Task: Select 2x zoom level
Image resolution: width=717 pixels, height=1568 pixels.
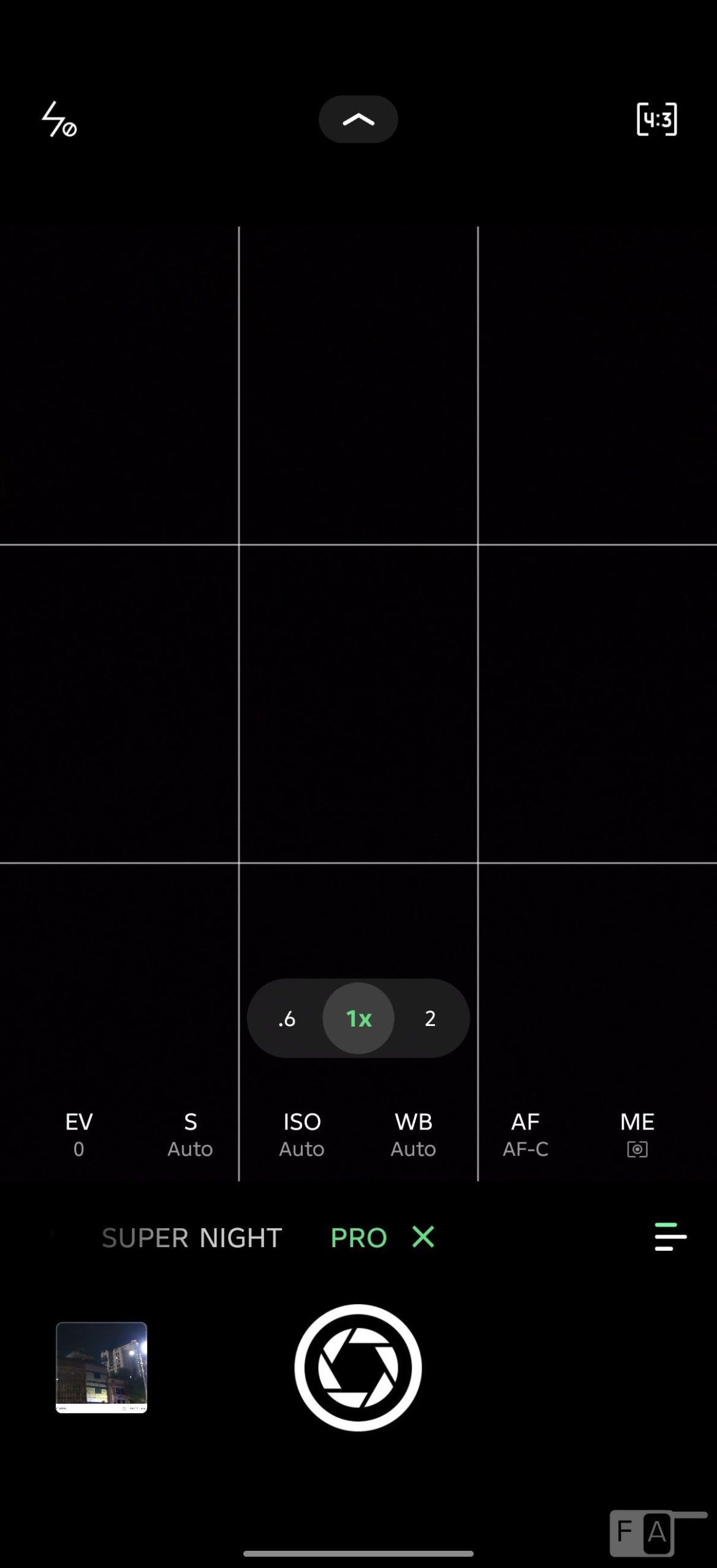Action: tap(430, 1019)
